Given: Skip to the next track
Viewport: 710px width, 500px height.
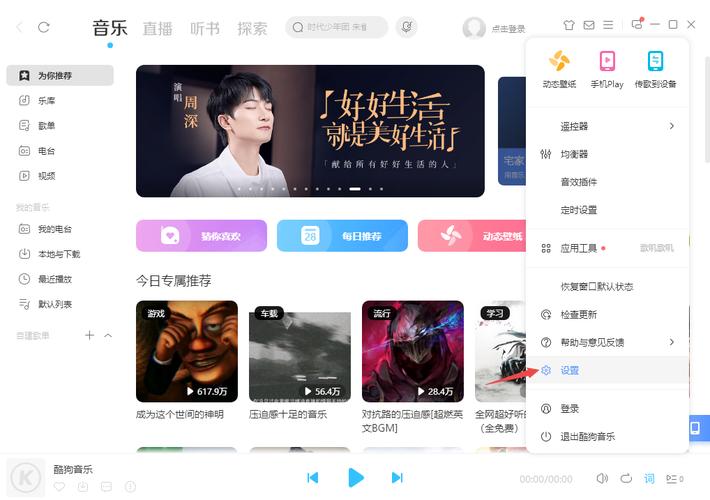Looking at the screenshot, I should (x=397, y=478).
